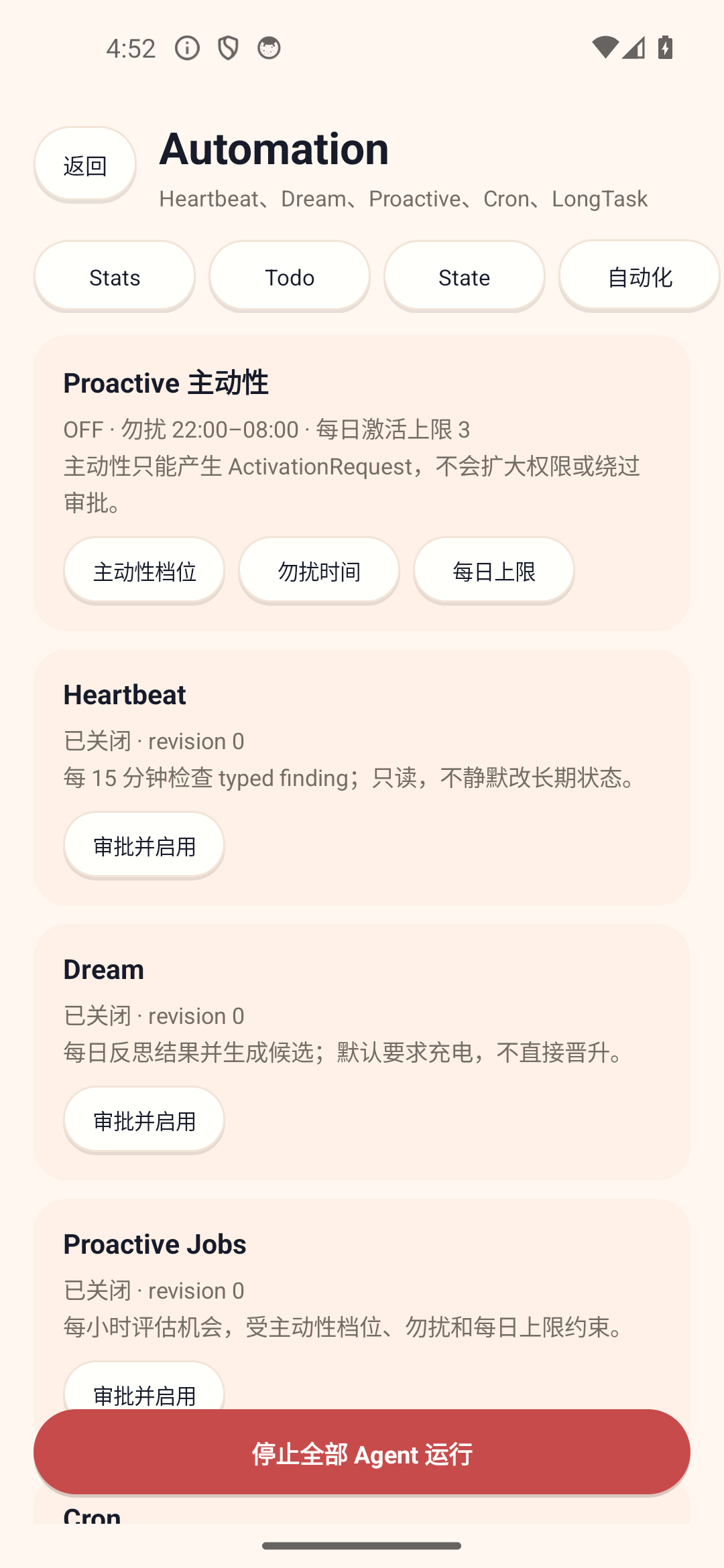This screenshot has width=724, height=1568.
Task: Adjust 勿扰时间 do-not-disturb hours
Action: (x=319, y=571)
